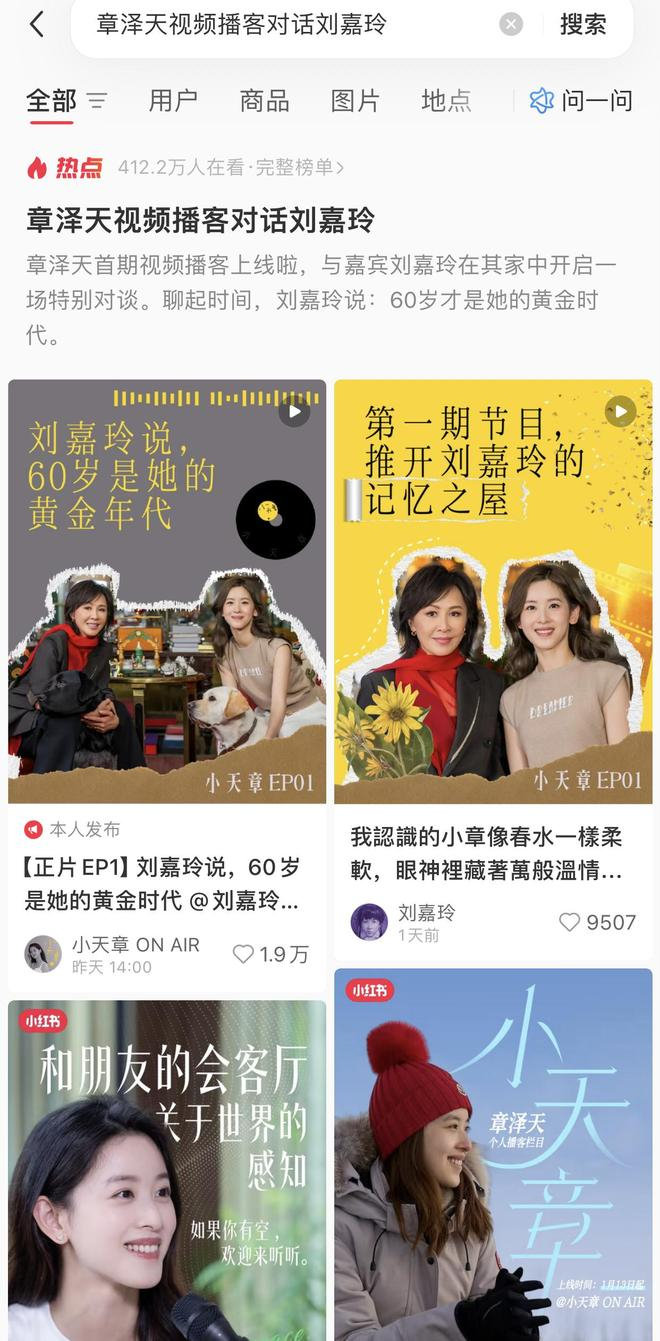Switch to the 图片 tab

coord(355,100)
